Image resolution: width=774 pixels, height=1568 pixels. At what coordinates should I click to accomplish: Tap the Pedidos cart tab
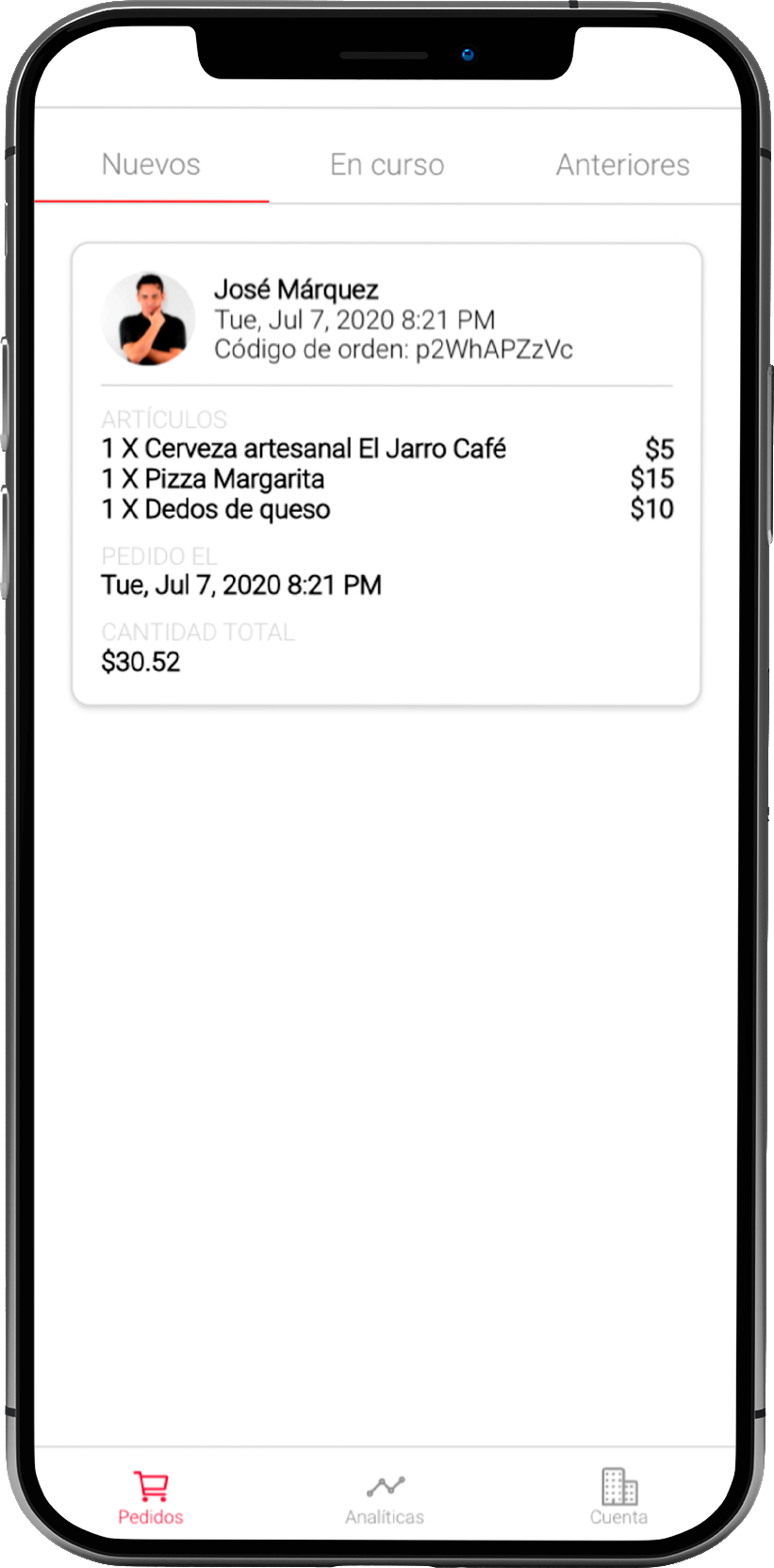151,1498
